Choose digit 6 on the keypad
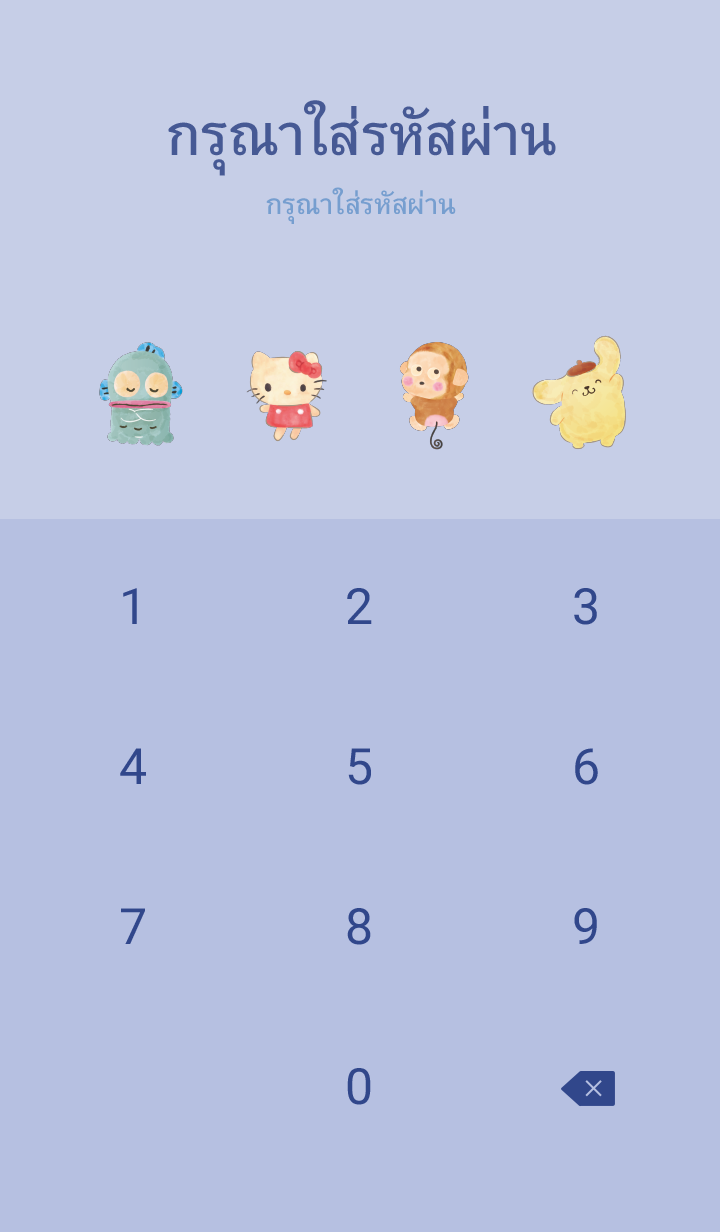The height and width of the screenshot is (1232, 720). (586, 767)
